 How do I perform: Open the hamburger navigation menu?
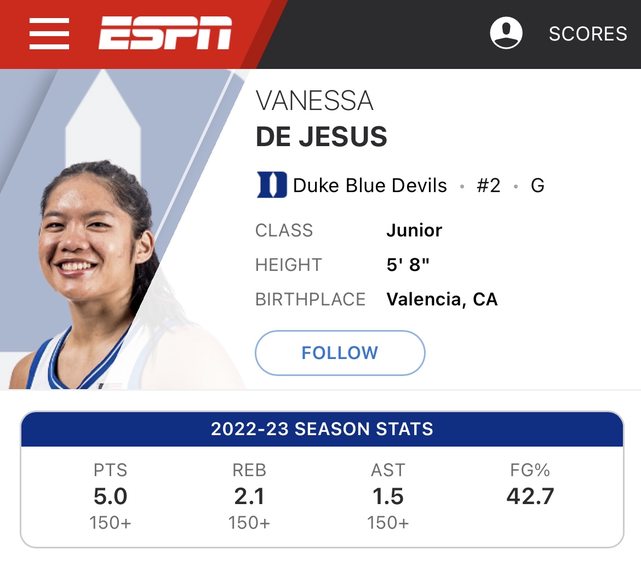[x=49, y=34]
